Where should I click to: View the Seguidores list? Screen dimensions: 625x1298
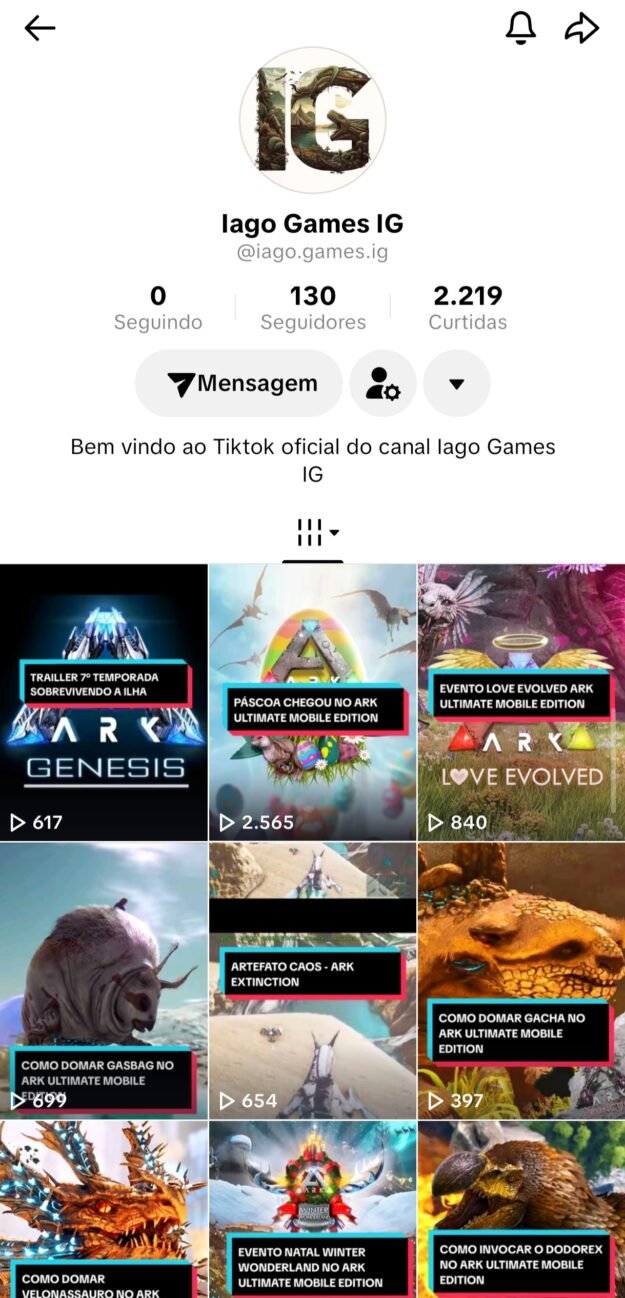point(313,308)
